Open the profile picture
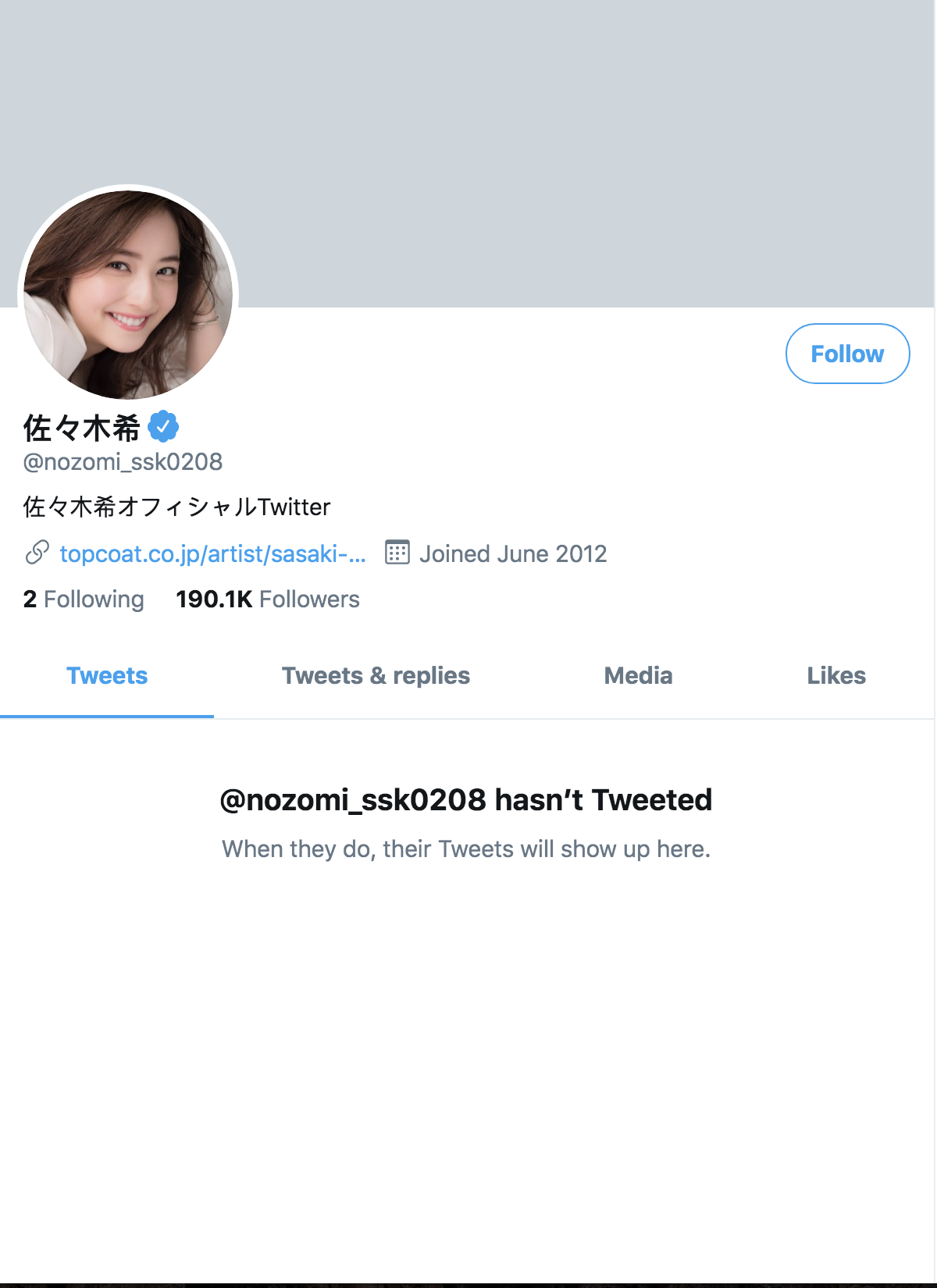Screen dimensions: 937x1288 128,295
